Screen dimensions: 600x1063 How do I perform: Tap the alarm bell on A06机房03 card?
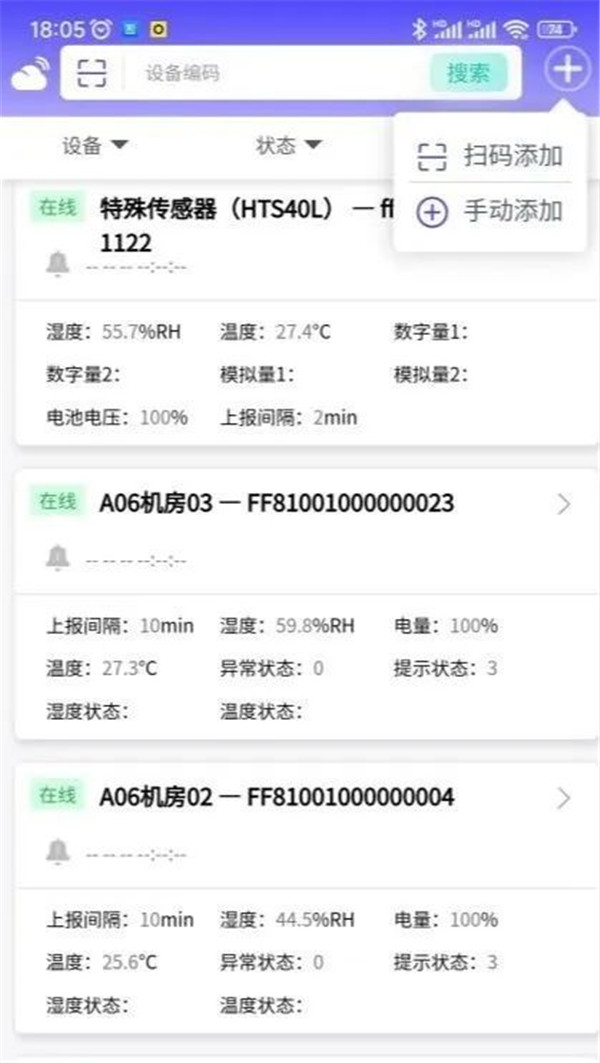pos(58,558)
